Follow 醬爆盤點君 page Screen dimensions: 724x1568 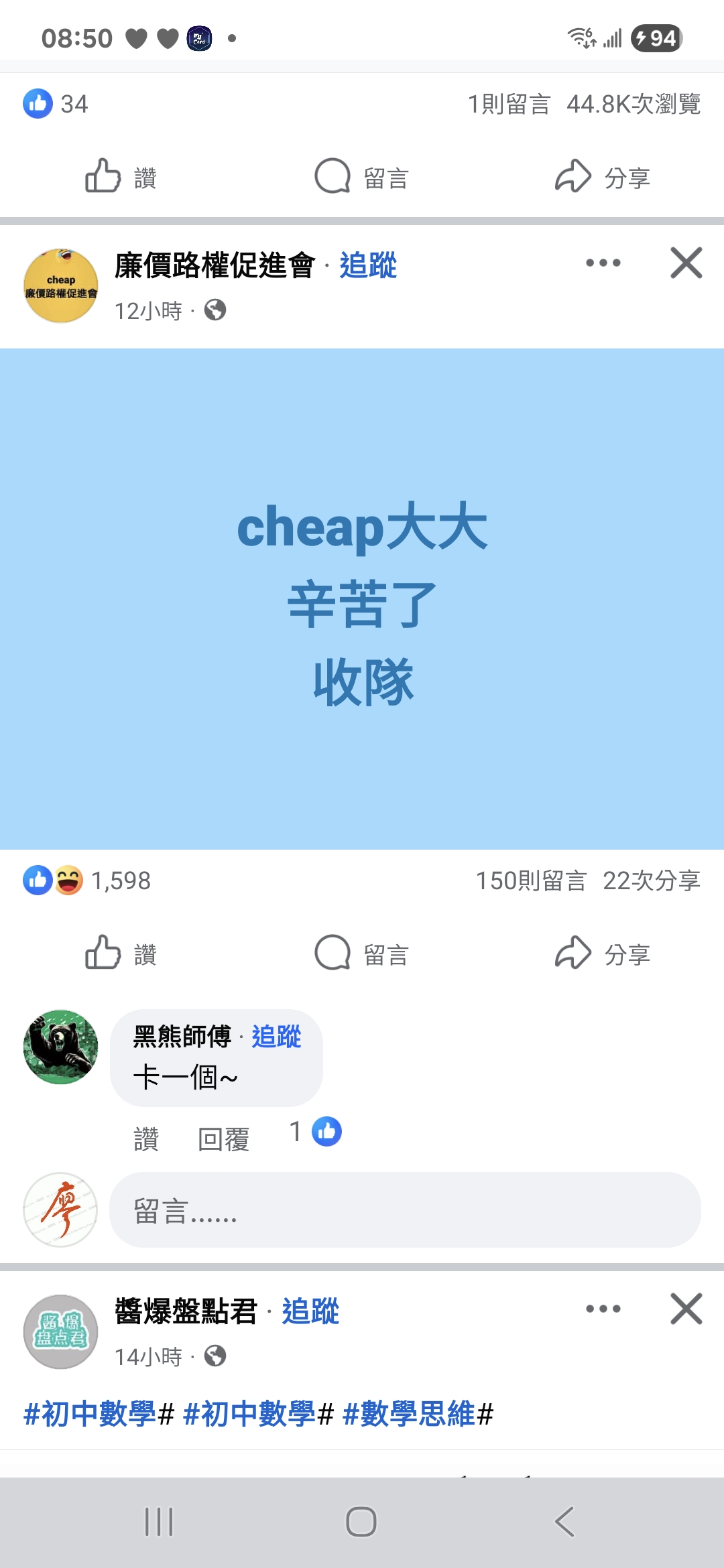[x=310, y=1311]
